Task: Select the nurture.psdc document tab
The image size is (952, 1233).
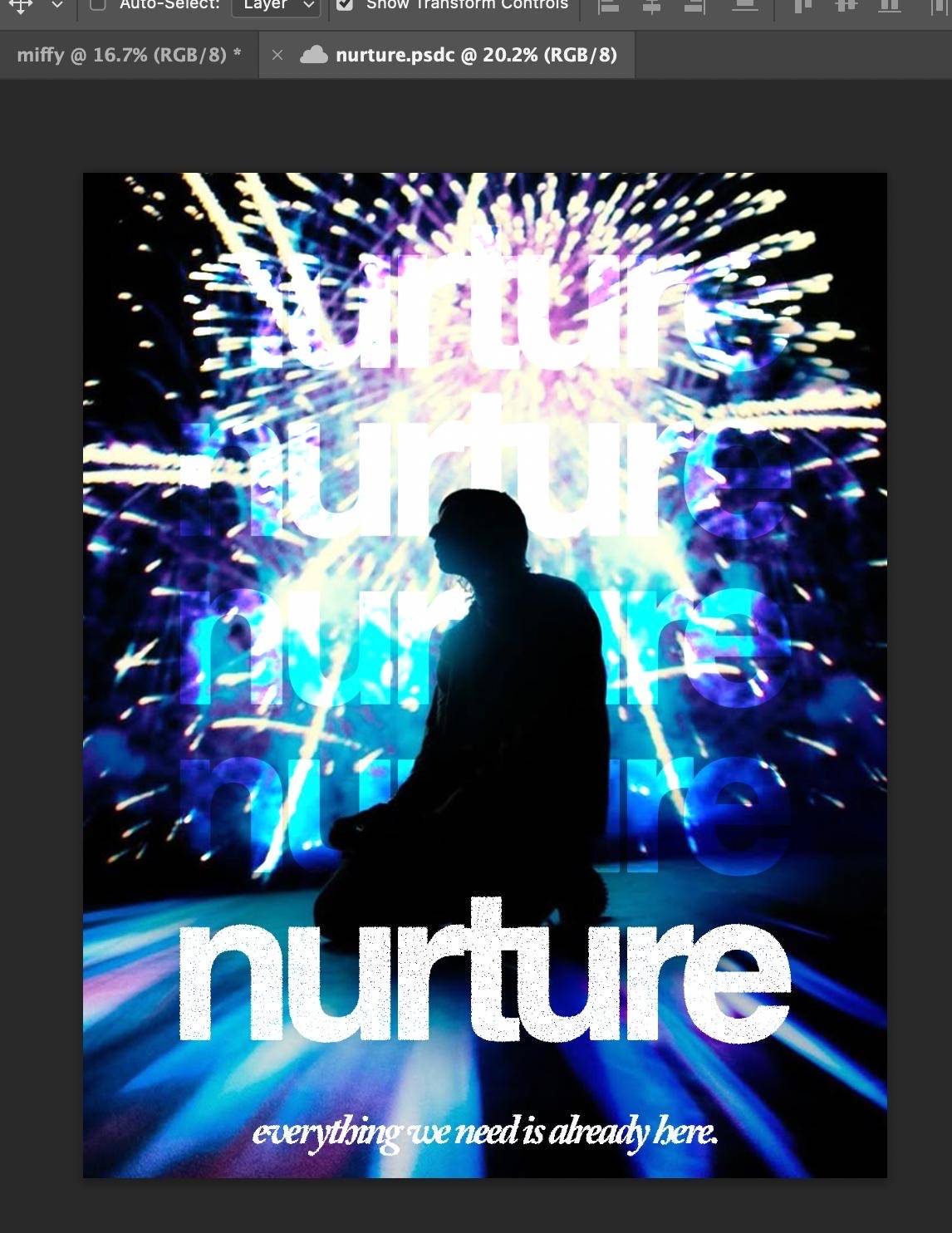Action: tap(475, 56)
